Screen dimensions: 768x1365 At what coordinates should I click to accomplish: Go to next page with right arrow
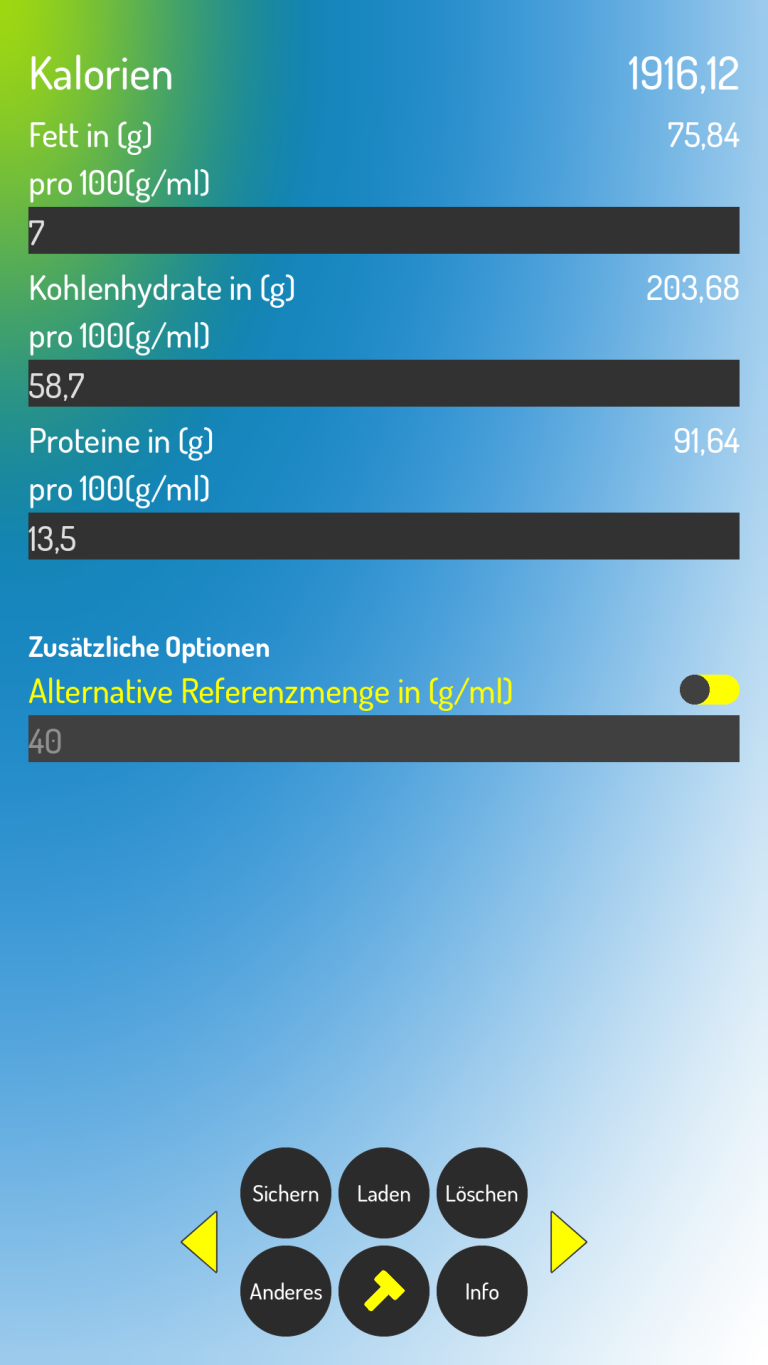point(567,1242)
